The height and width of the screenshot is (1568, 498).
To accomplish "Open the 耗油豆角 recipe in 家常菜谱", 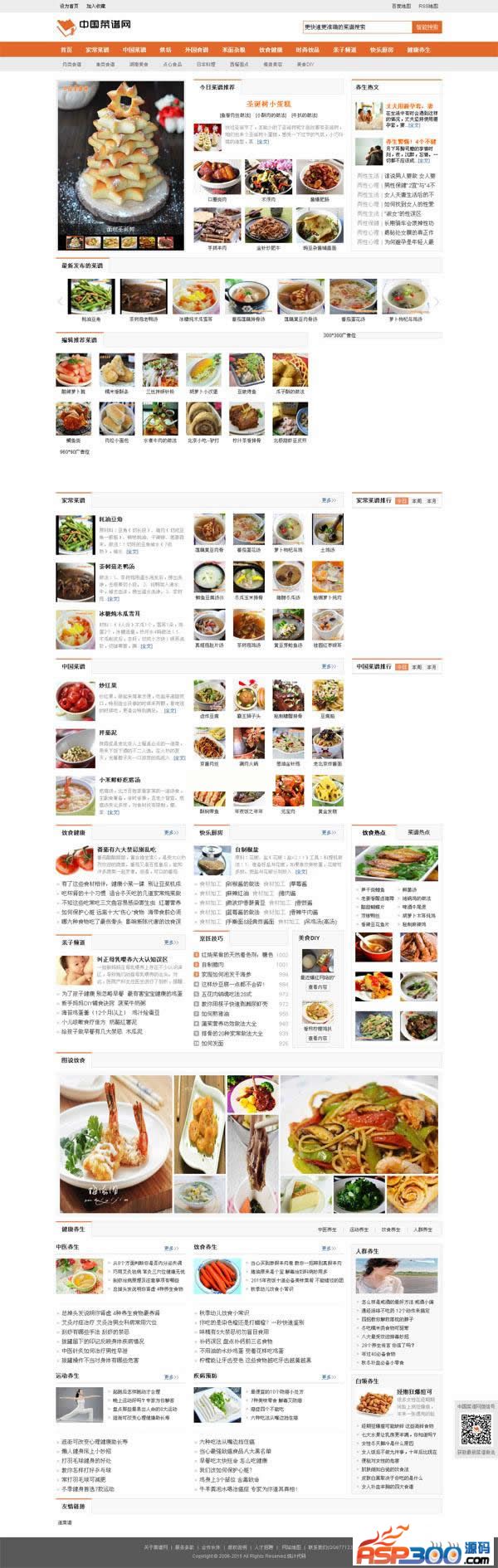I will (x=111, y=519).
